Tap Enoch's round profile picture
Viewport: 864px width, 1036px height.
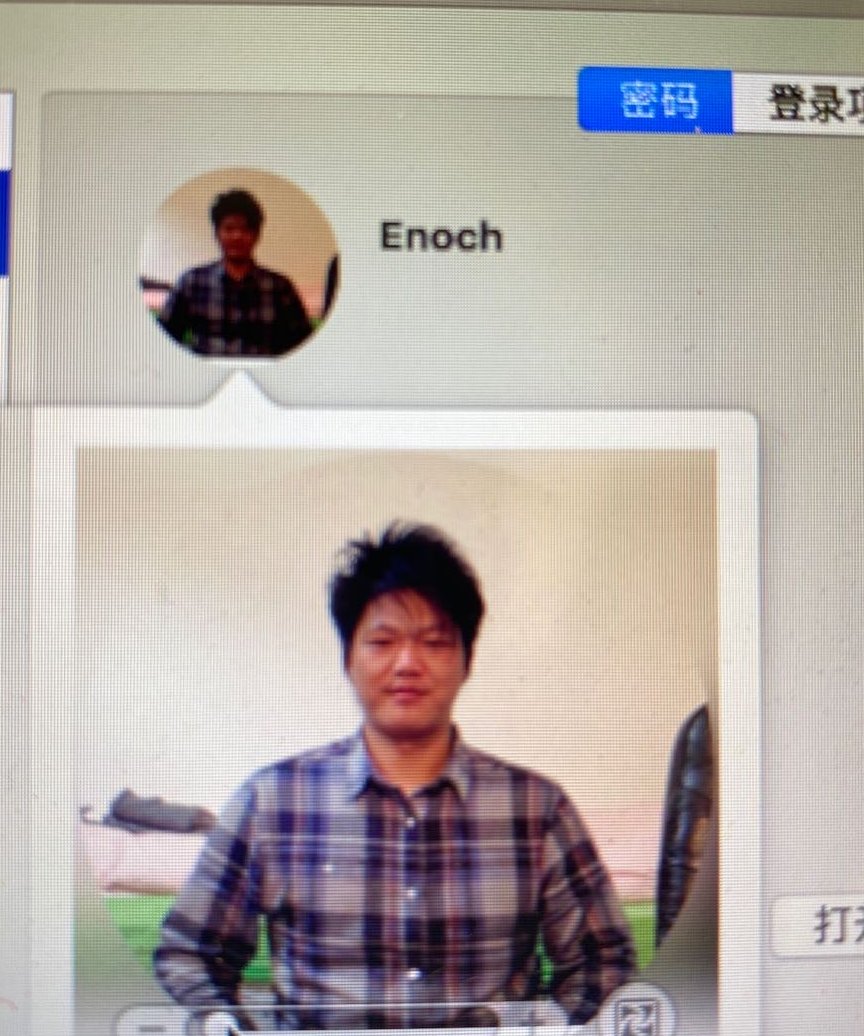238,263
